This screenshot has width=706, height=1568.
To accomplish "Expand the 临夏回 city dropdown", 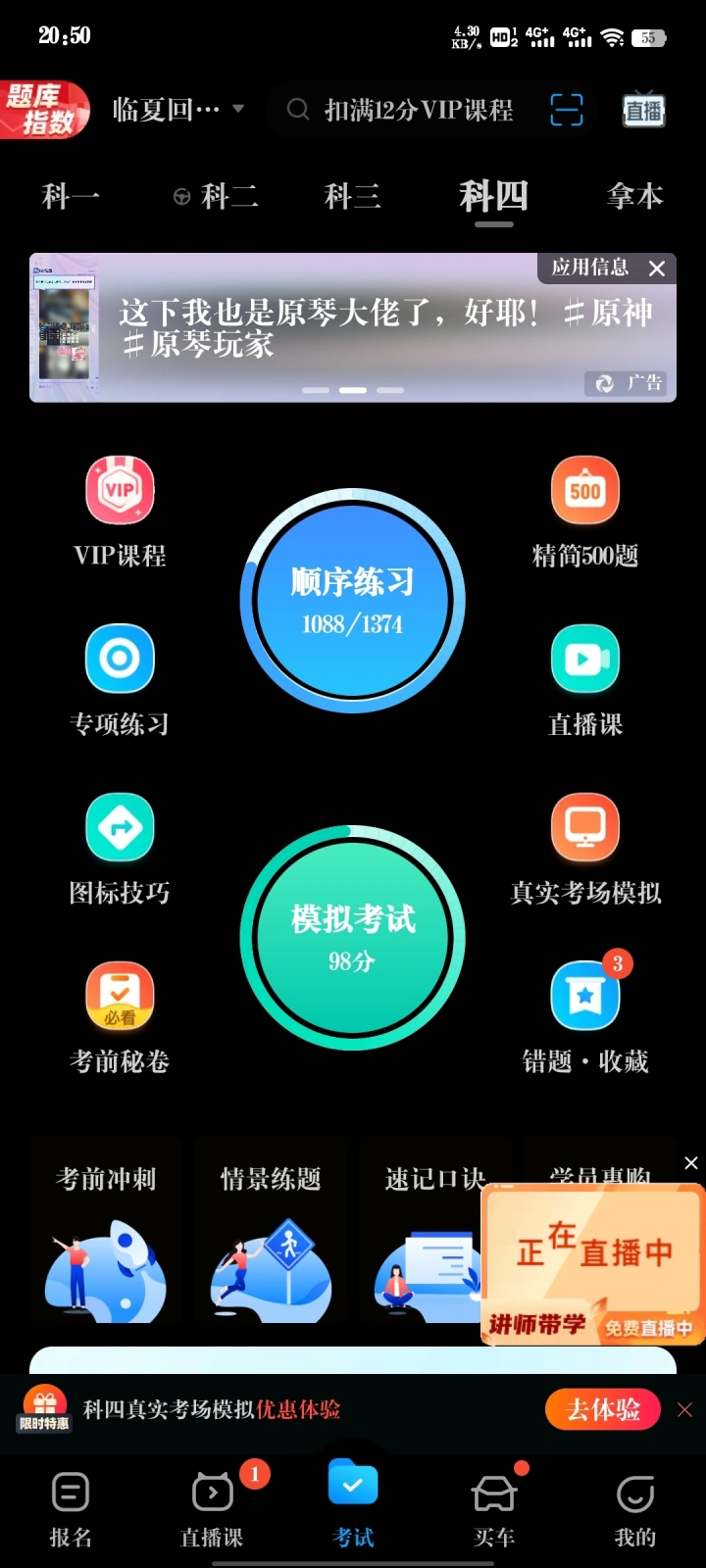I will pyautogui.click(x=176, y=109).
